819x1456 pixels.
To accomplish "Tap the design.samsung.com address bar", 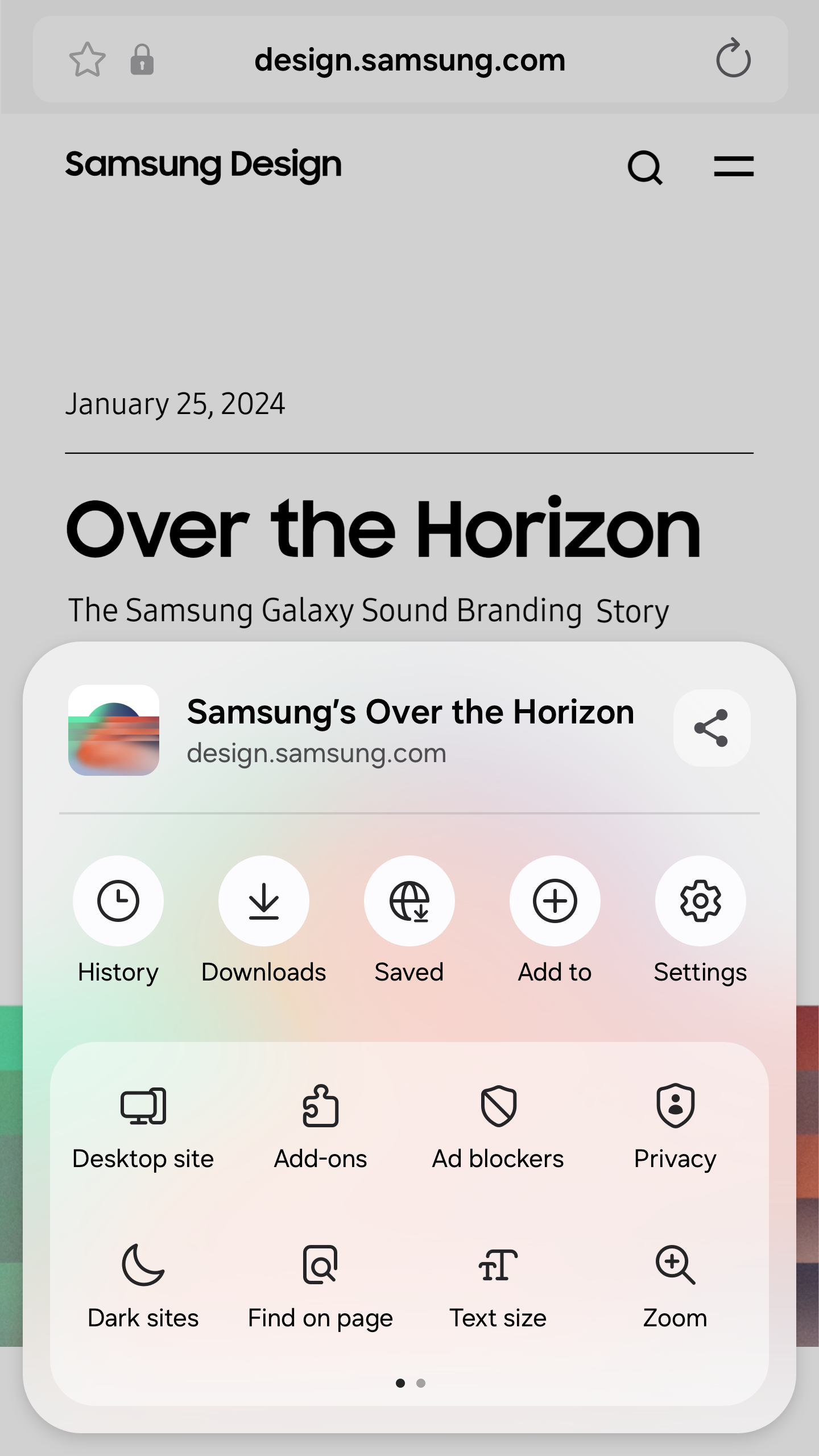I will pyautogui.click(x=409, y=60).
